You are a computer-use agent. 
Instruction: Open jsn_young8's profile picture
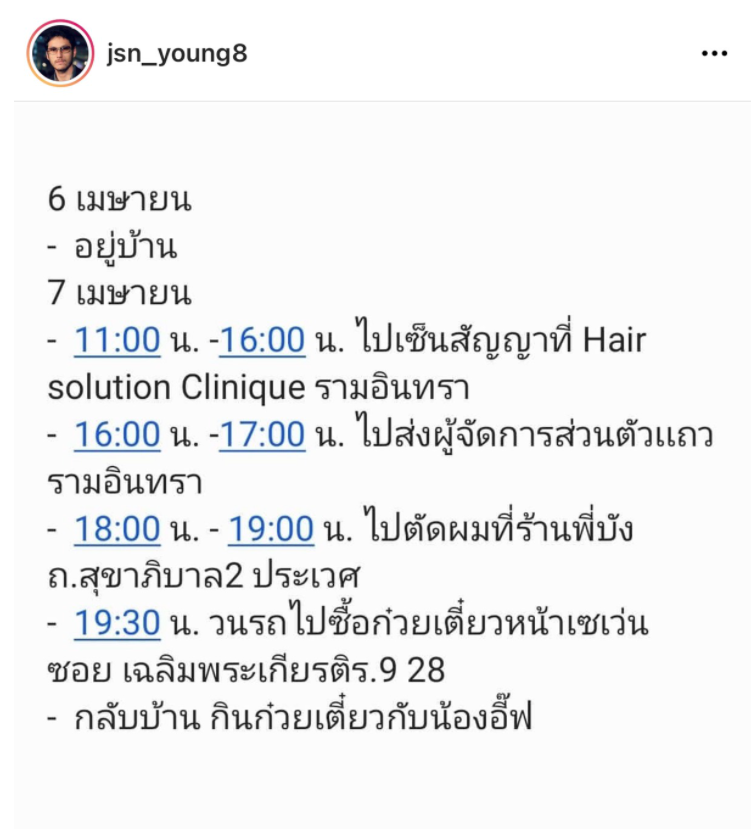[60, 53]
